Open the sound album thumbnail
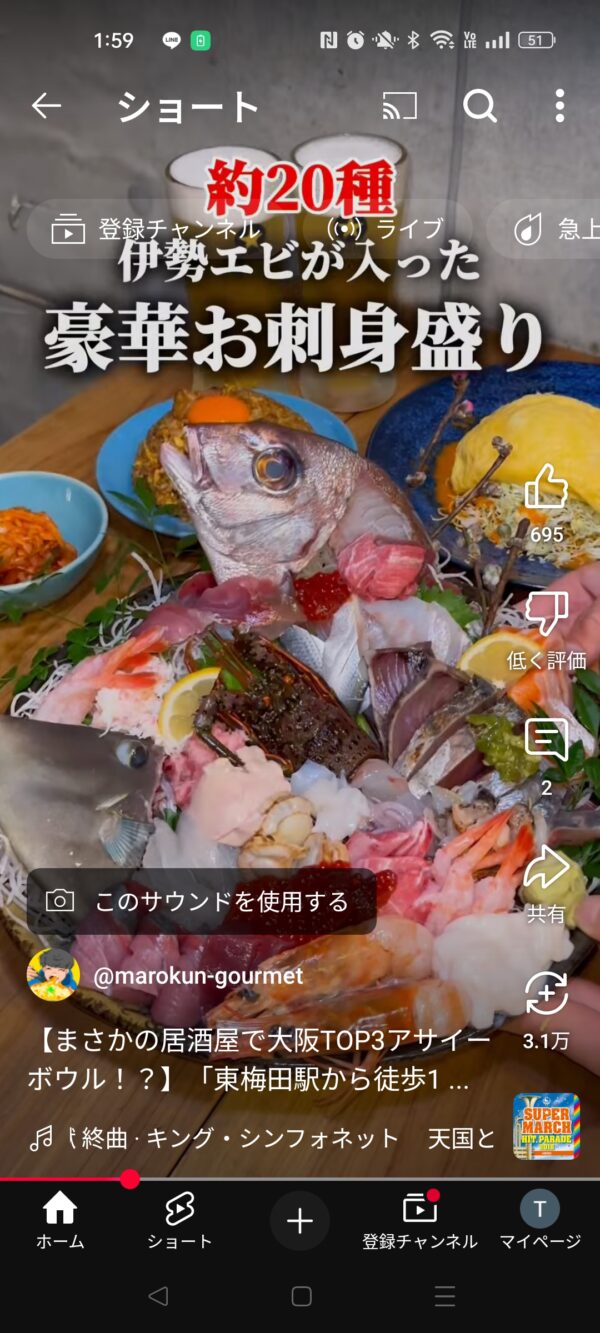 tap(546, 1126)
